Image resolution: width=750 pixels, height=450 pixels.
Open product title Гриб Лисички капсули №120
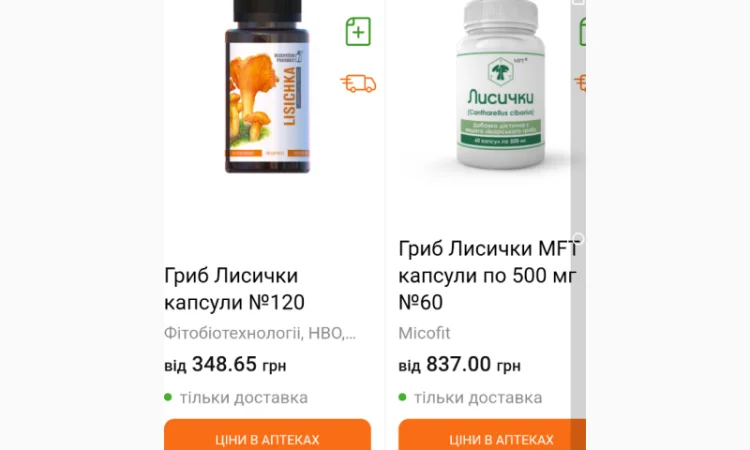(234, 288)
